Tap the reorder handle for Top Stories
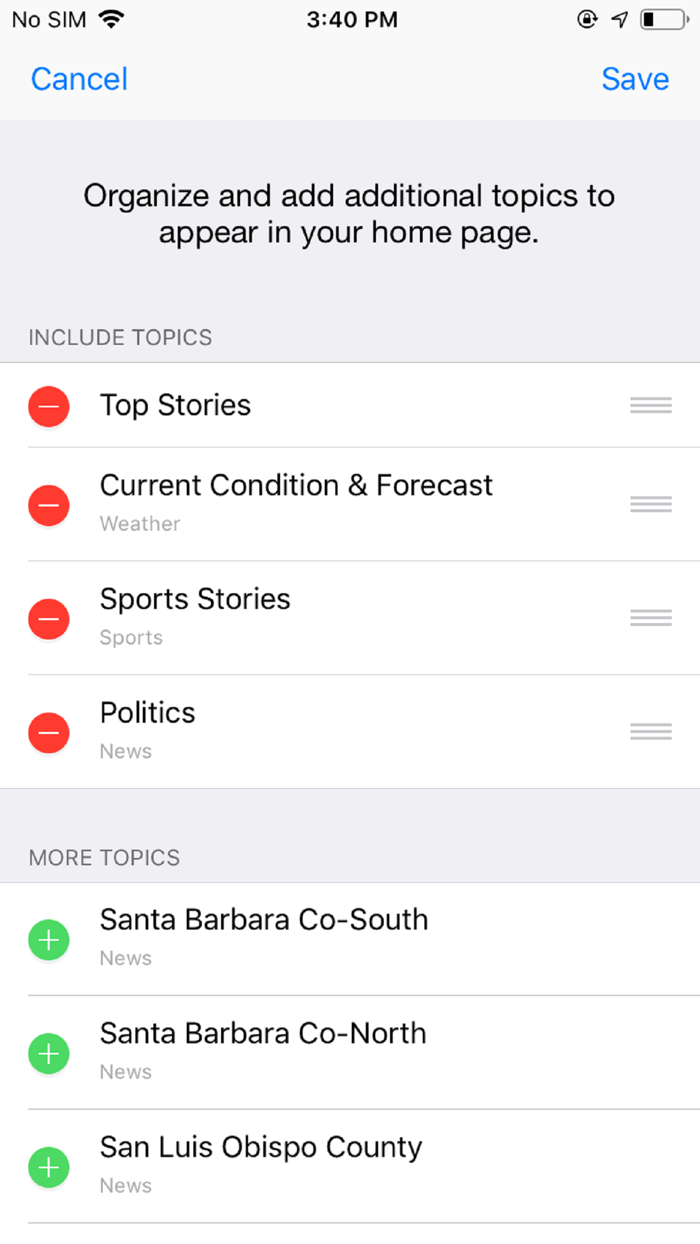The image size is (700, 1244). tap(651, 405)
